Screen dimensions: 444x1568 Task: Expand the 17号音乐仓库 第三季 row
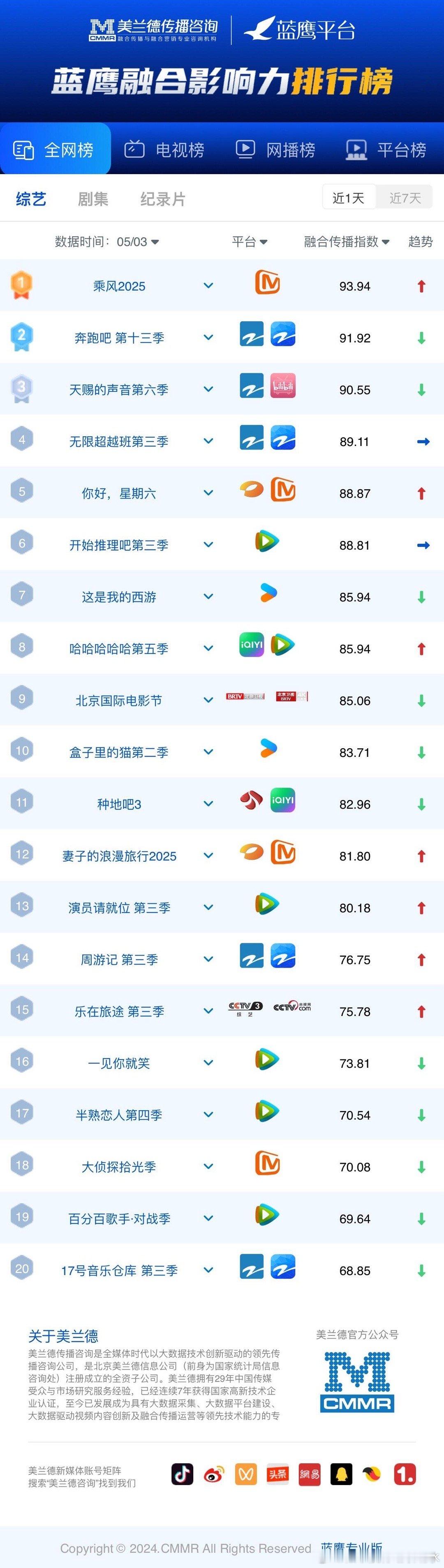(208, 1270)
